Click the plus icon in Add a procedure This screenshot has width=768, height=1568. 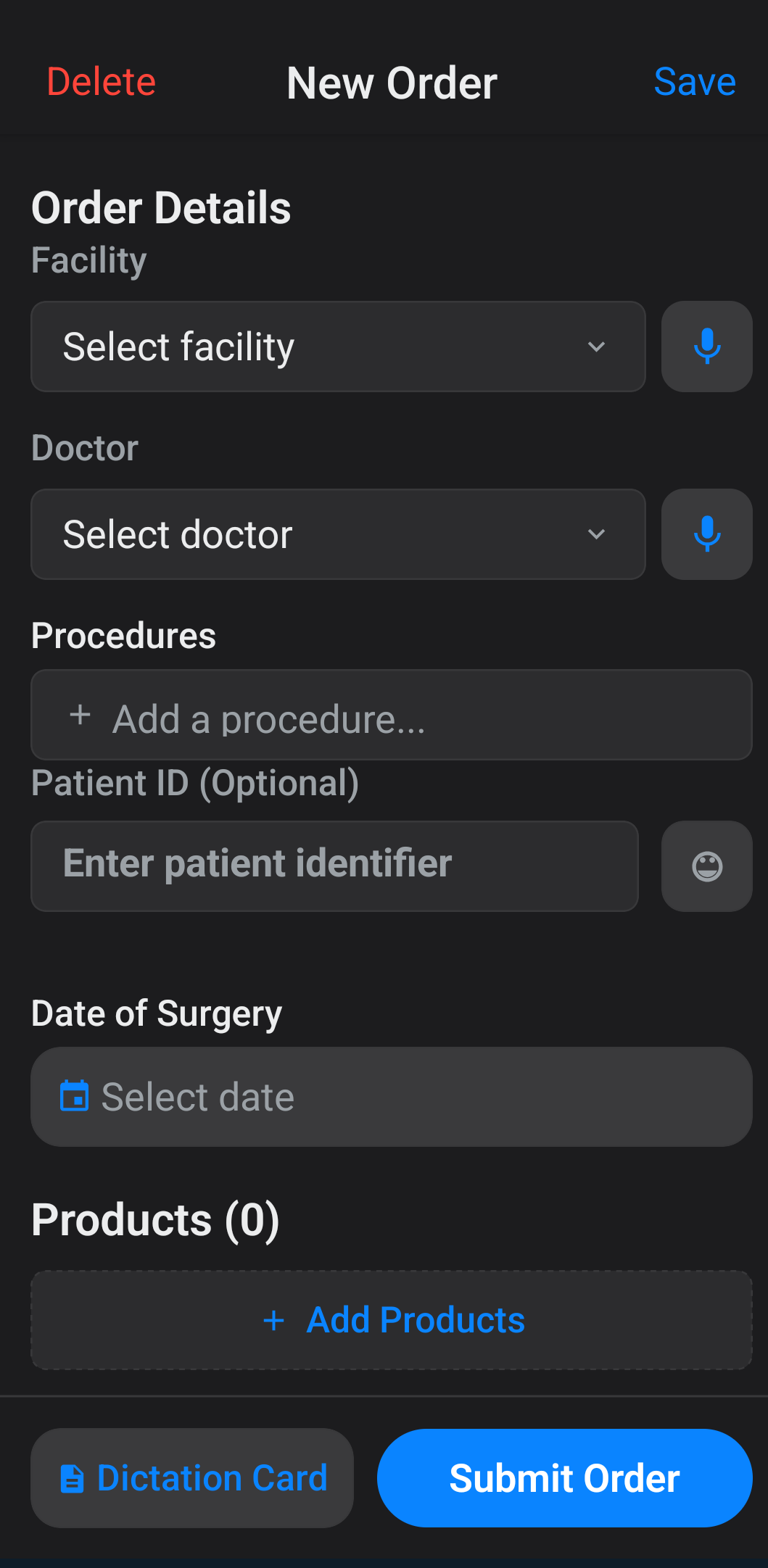click(x=79, y=715)
